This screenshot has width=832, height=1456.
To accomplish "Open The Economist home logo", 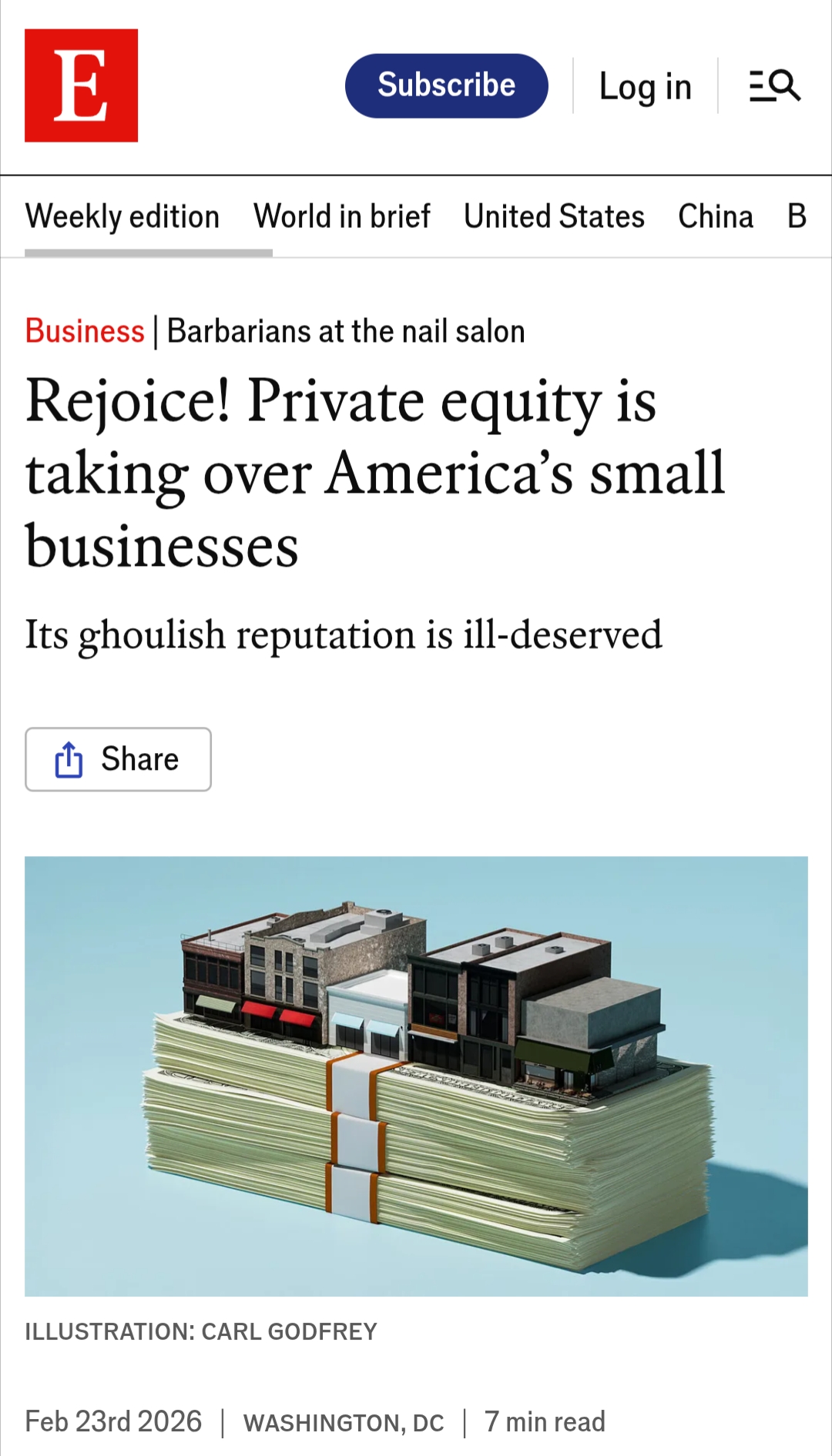I will click(81, 85).
